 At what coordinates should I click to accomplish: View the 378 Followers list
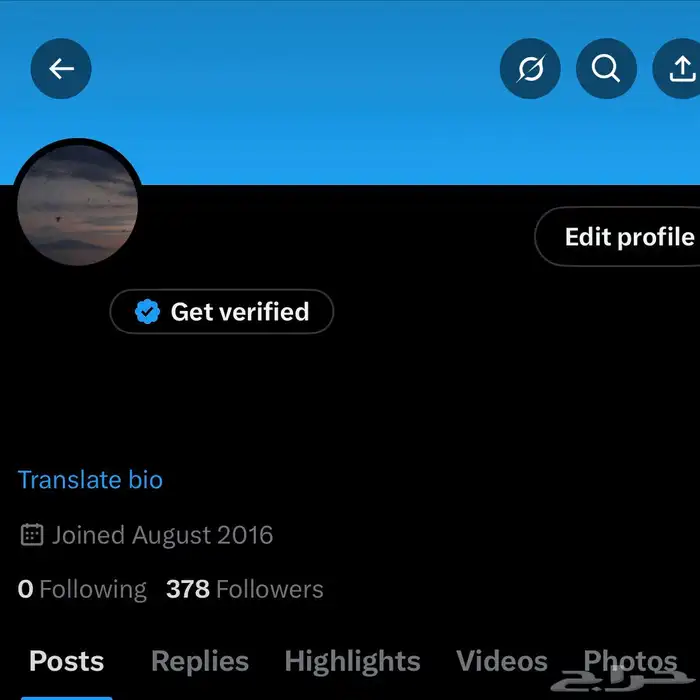[x=245, y=589]
